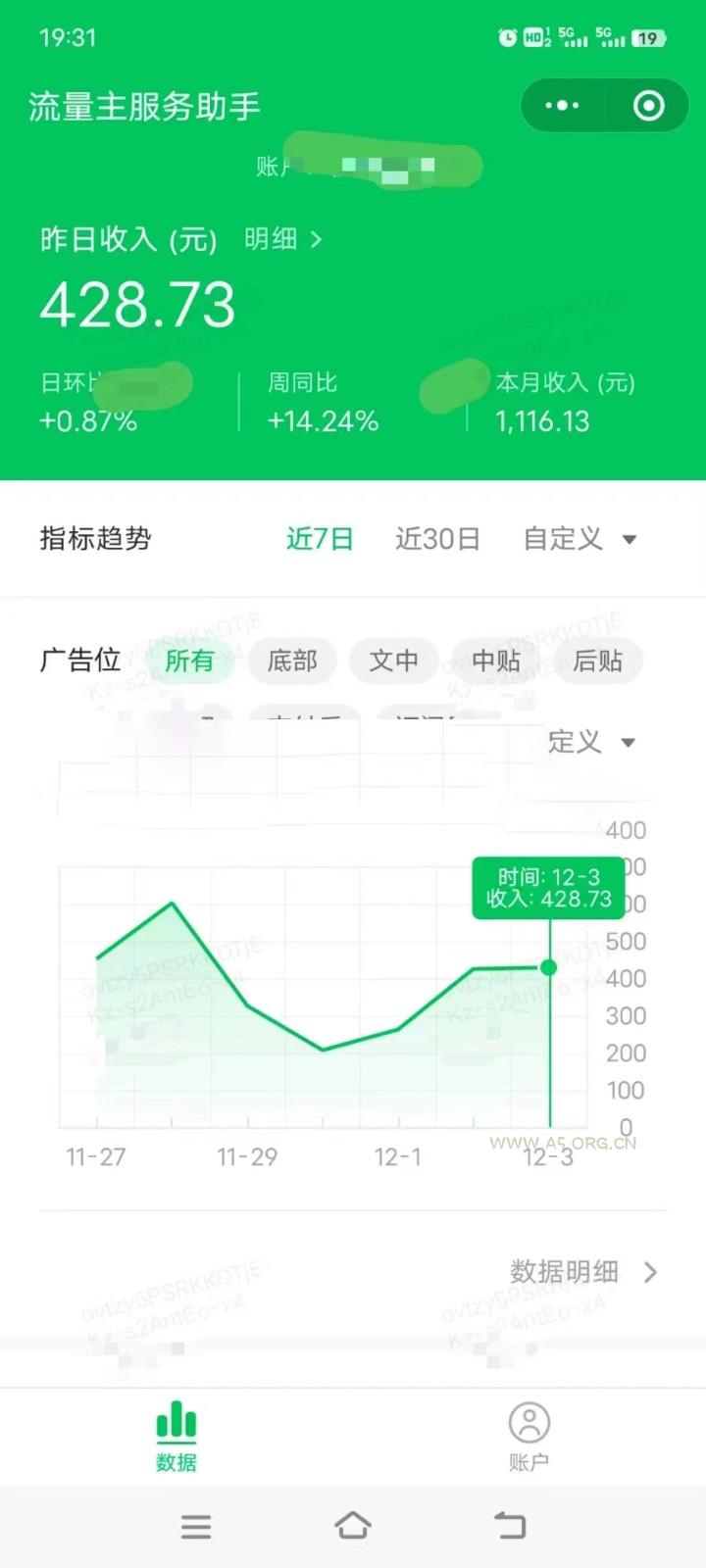Select the 文中 ad slot filter
This screenshot has width=706, height=1568.
(x=393, y=661)
